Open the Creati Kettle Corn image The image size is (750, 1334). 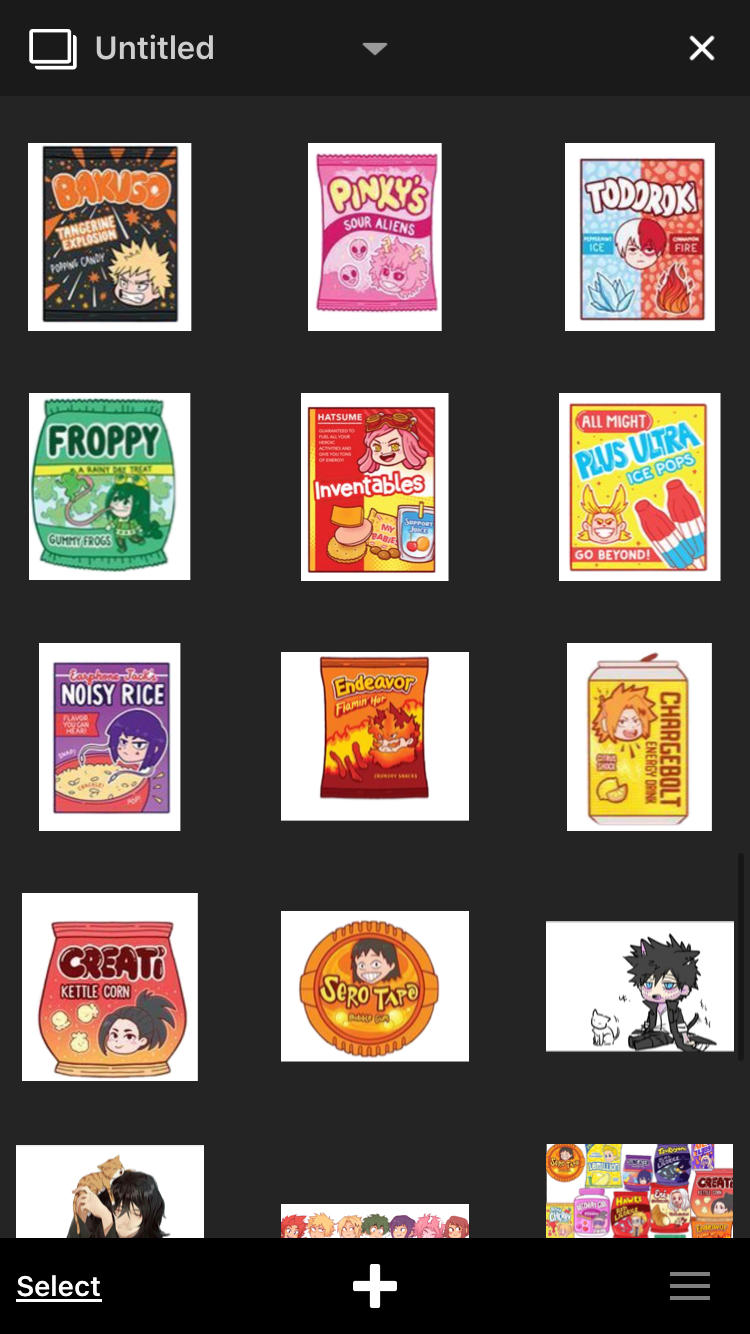click(x=110, y=987)
